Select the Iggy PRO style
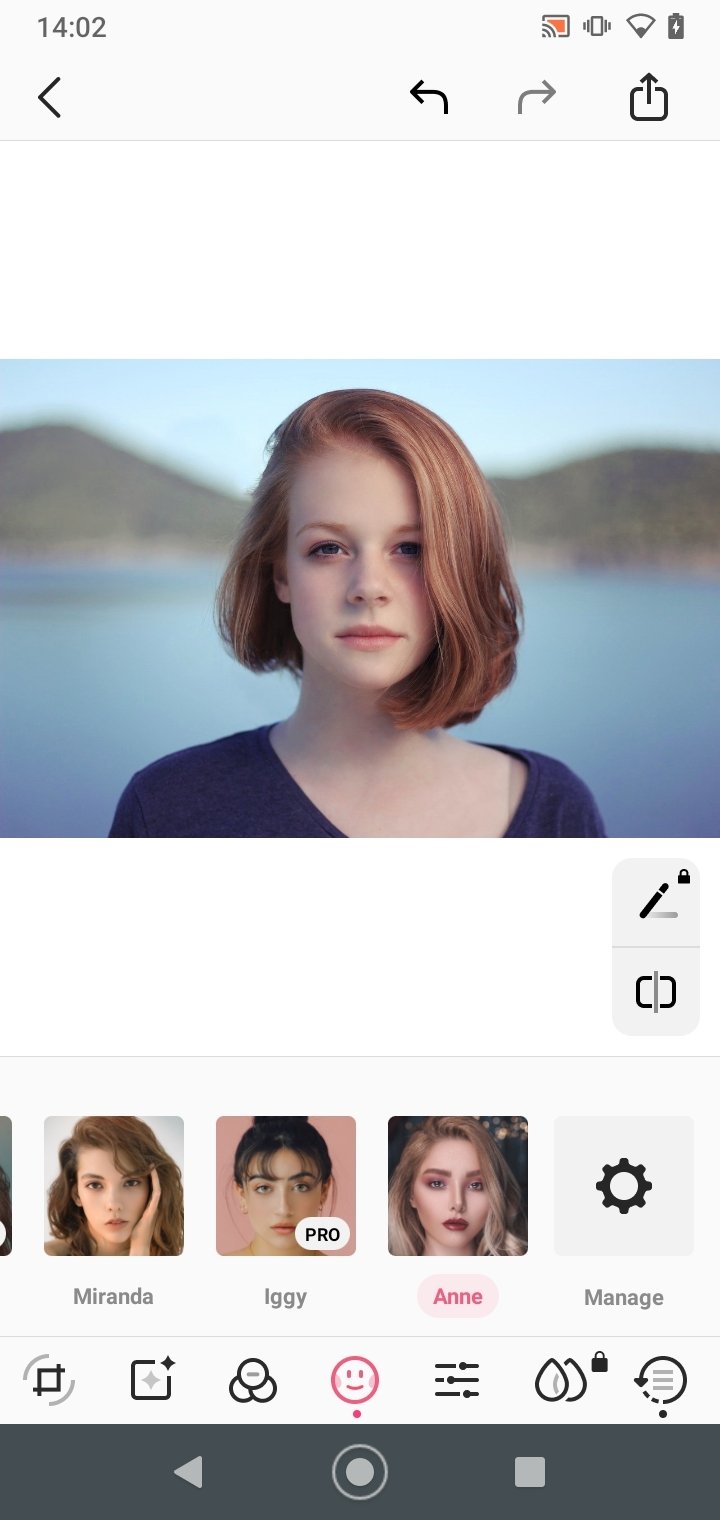Viewport: 720px width, 1520px height. coord(286,1185)
